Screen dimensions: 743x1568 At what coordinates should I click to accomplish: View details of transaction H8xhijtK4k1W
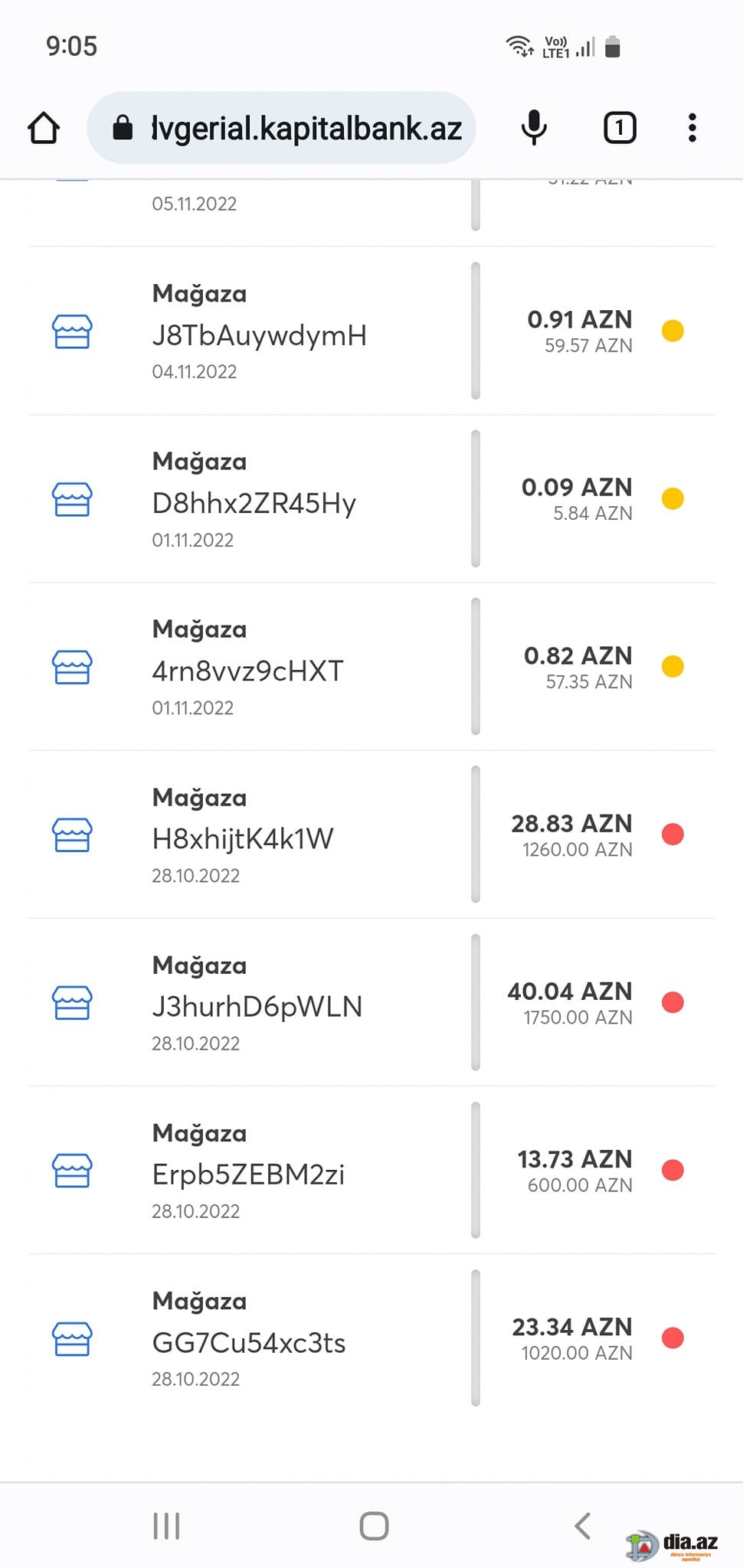tap(371, 835)
